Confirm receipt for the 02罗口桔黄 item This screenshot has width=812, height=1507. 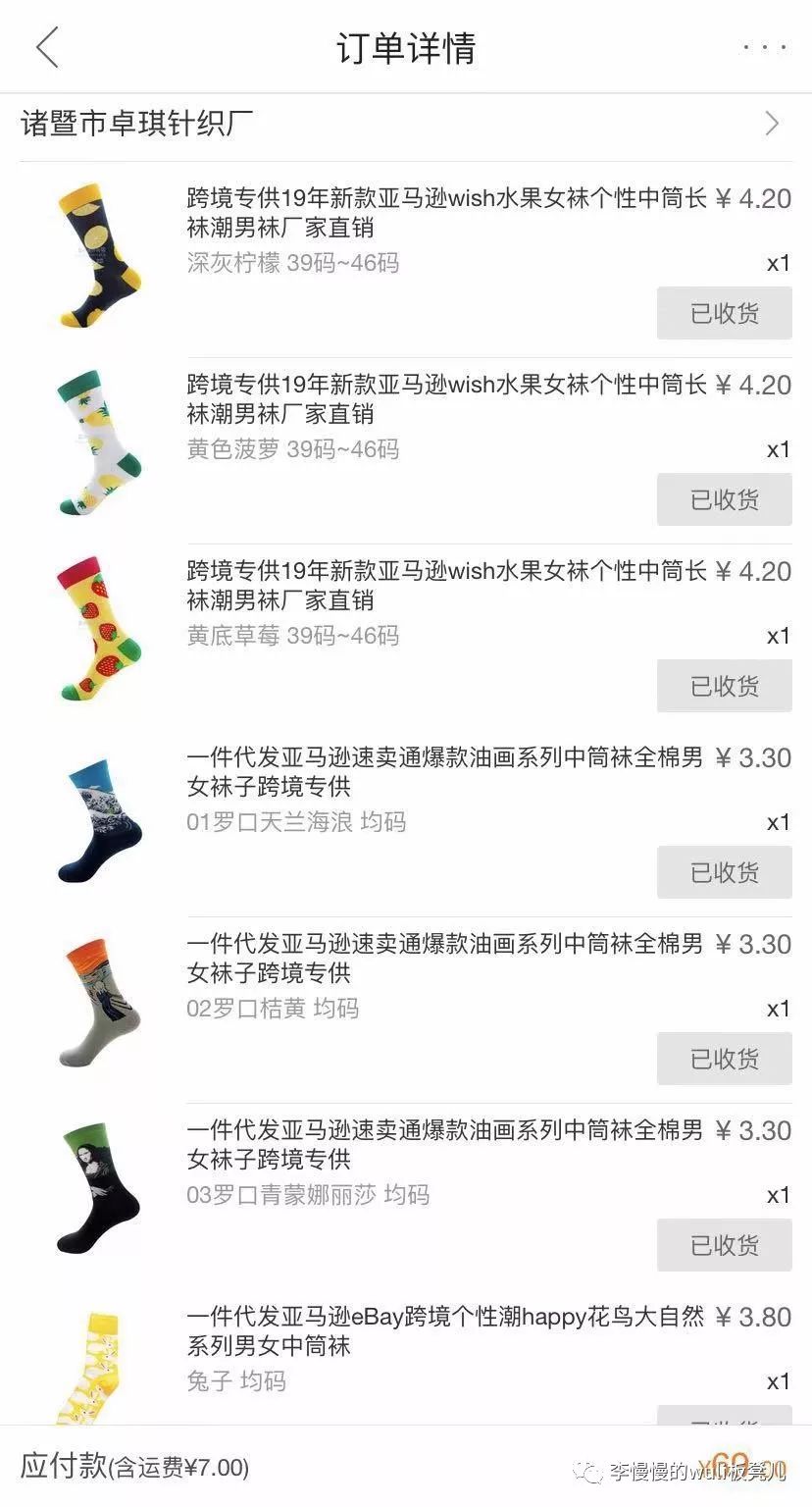click(x=724, y=1059)
